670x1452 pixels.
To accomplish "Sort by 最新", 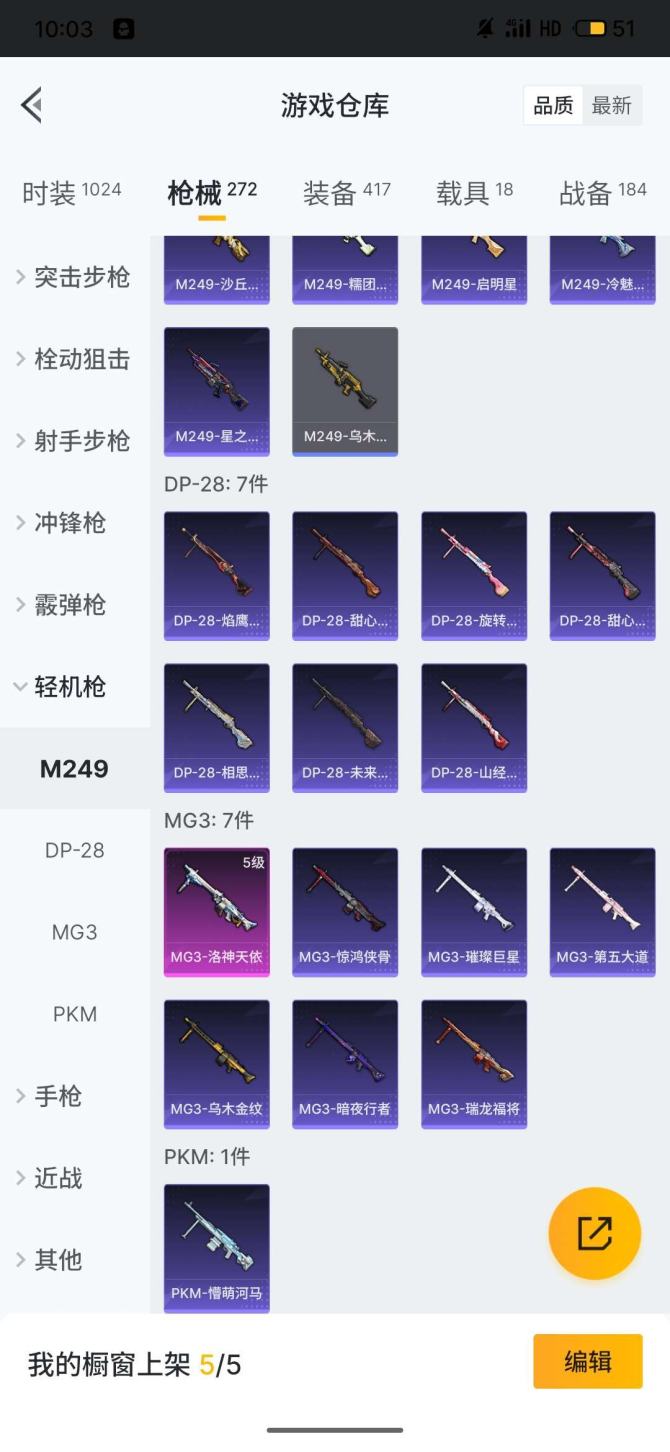I will coord(611,105).
